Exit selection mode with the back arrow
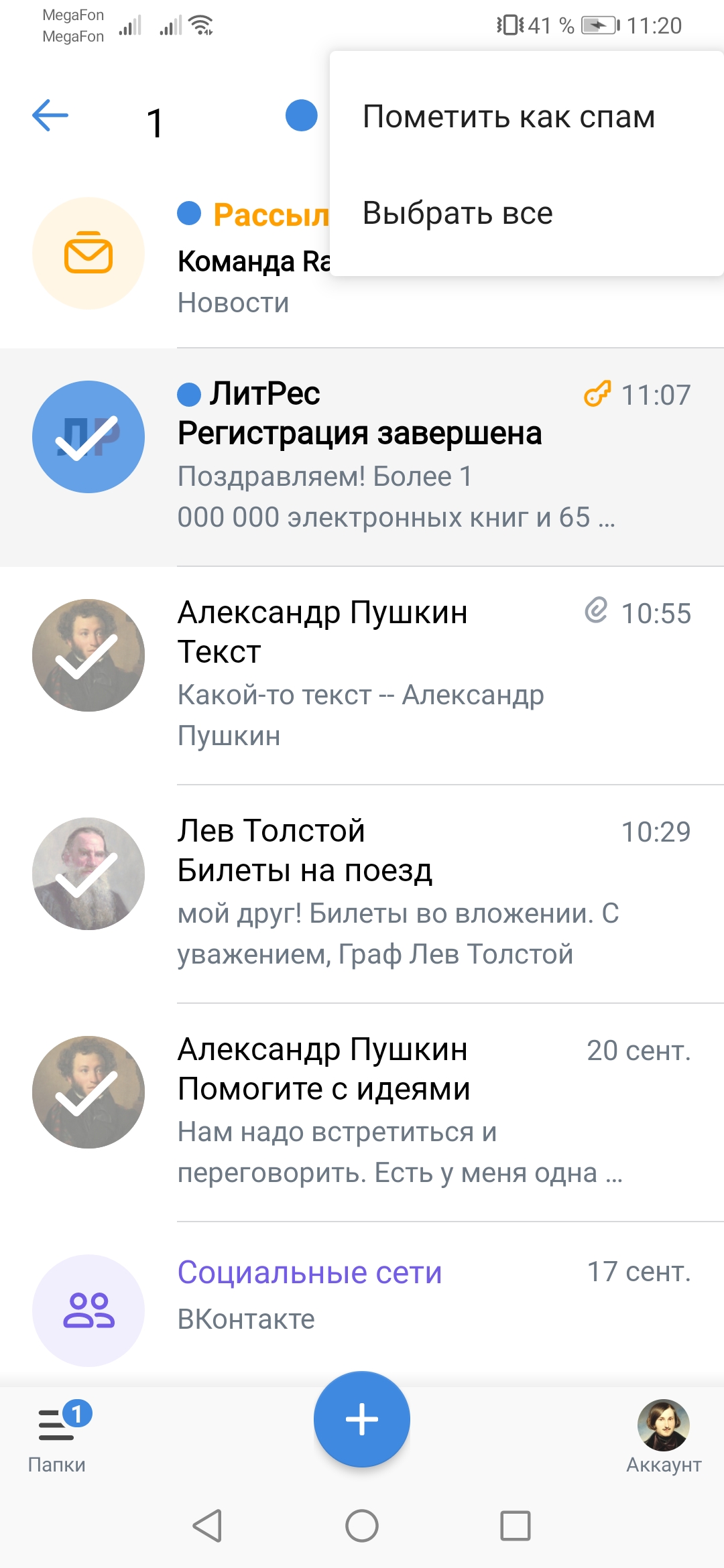Viewport: 724px width, 1568px height. tap(50, 115)
